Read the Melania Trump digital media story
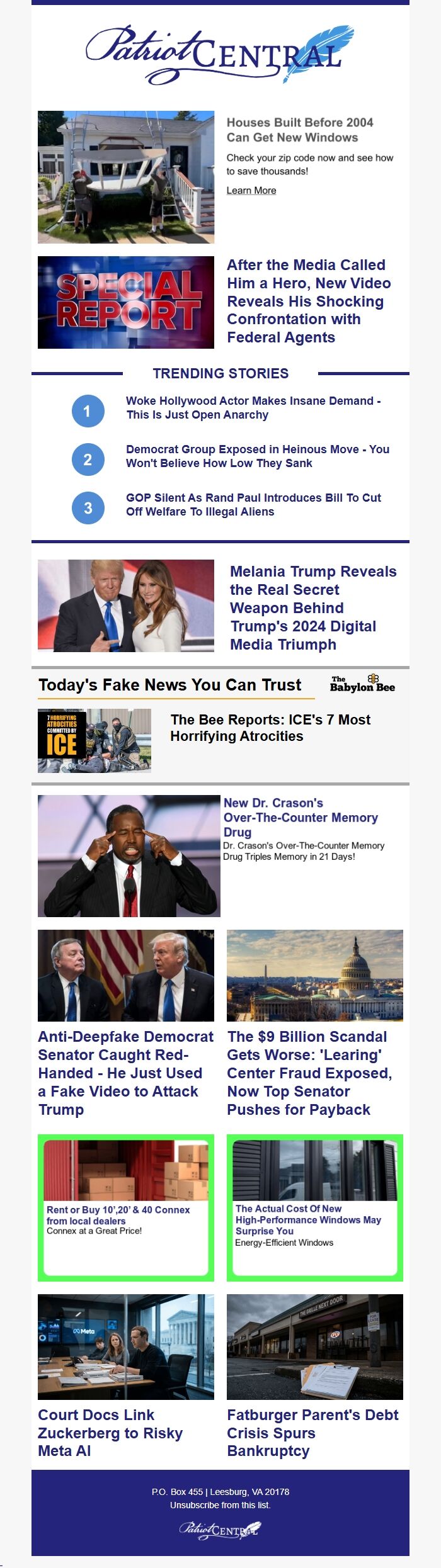This screenshot has height=1568, width=441. click(312, 607)
